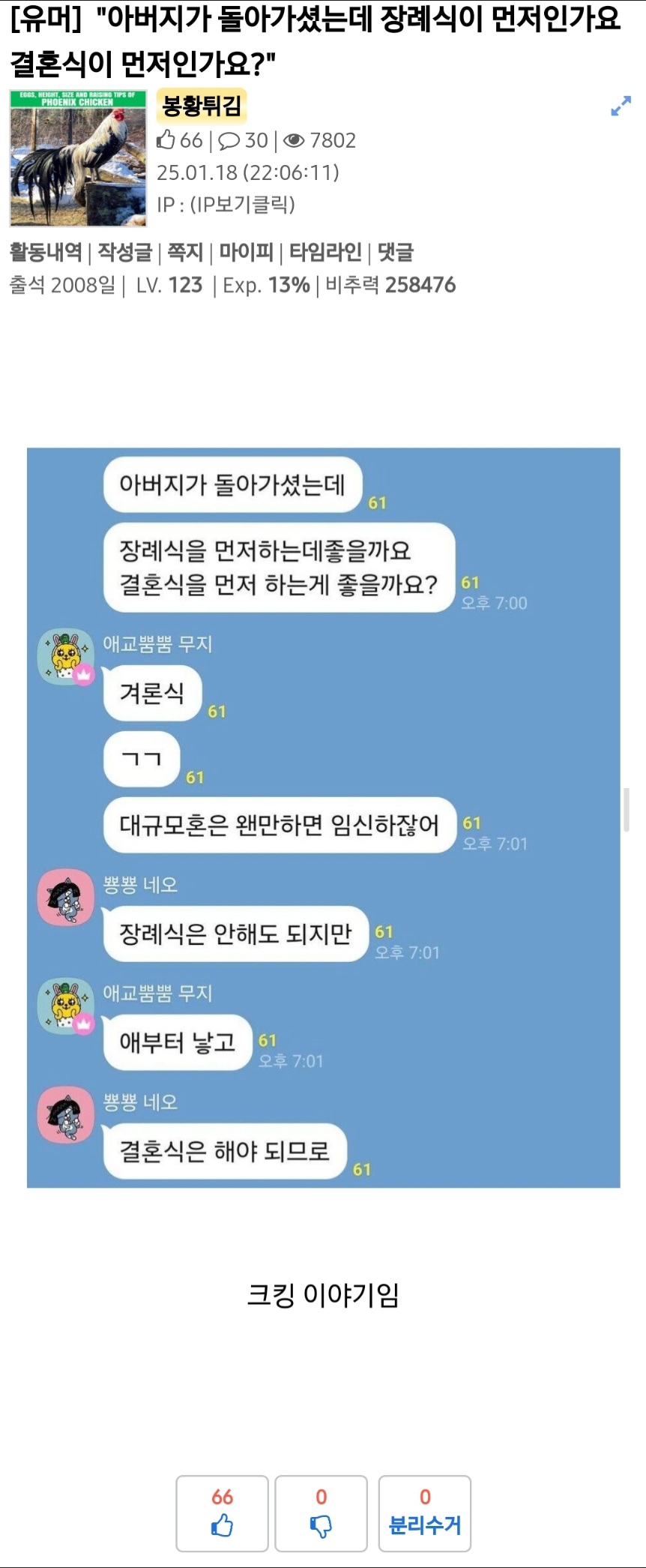The width and height of the screenshot is (646, 1568).
Task: Downvote the post with the thumbs-down button
Action: tap(321, 1513)
